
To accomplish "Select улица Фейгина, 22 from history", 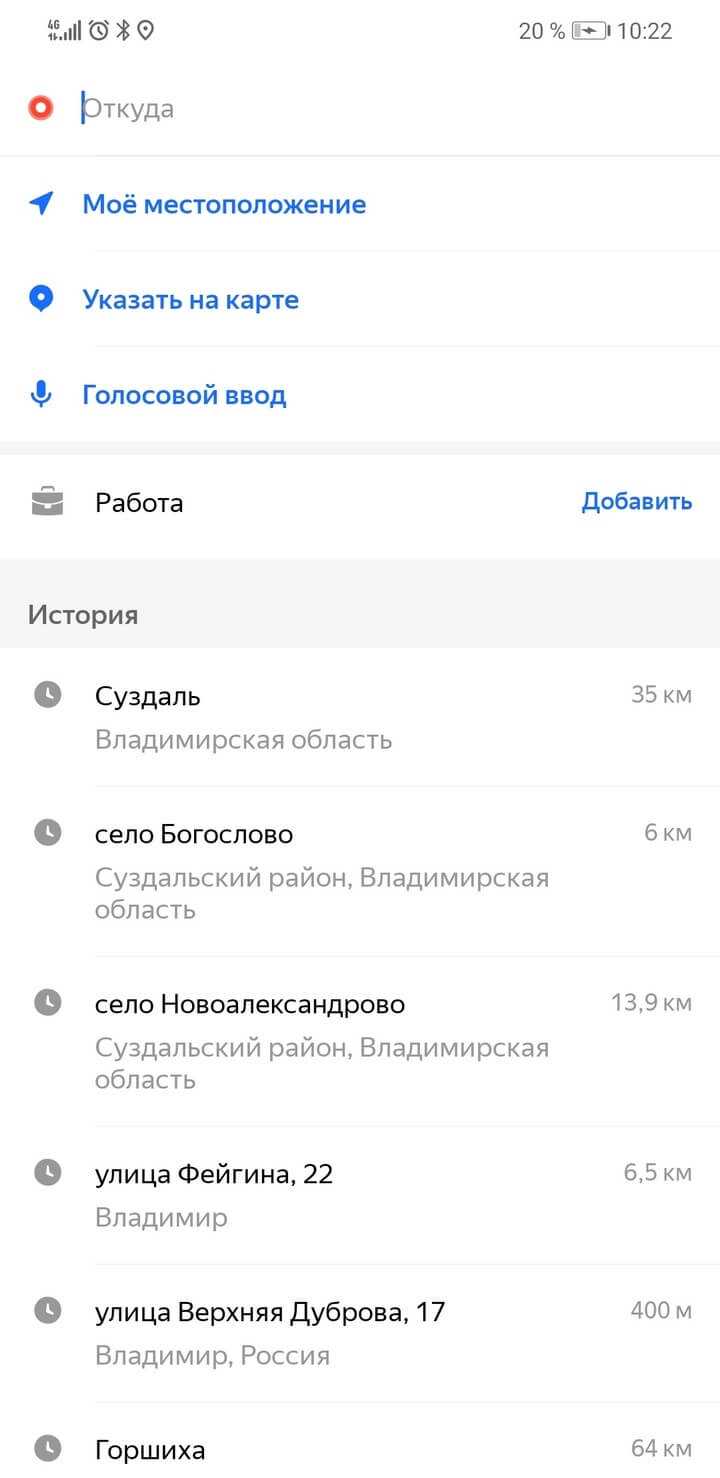I will [360, 1195].
